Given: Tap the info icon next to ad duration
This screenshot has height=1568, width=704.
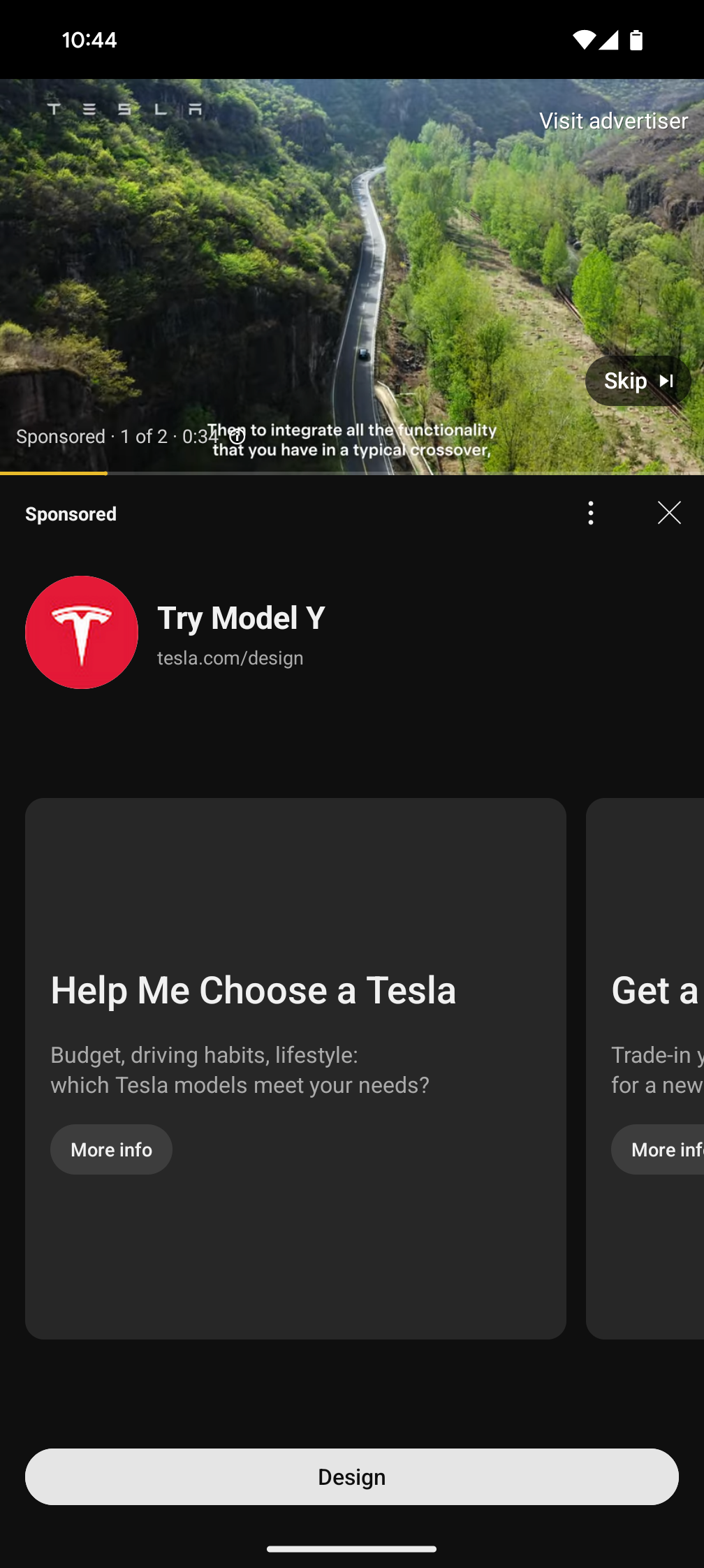Looking at the screenshot, I should click(x=236, y=435).
